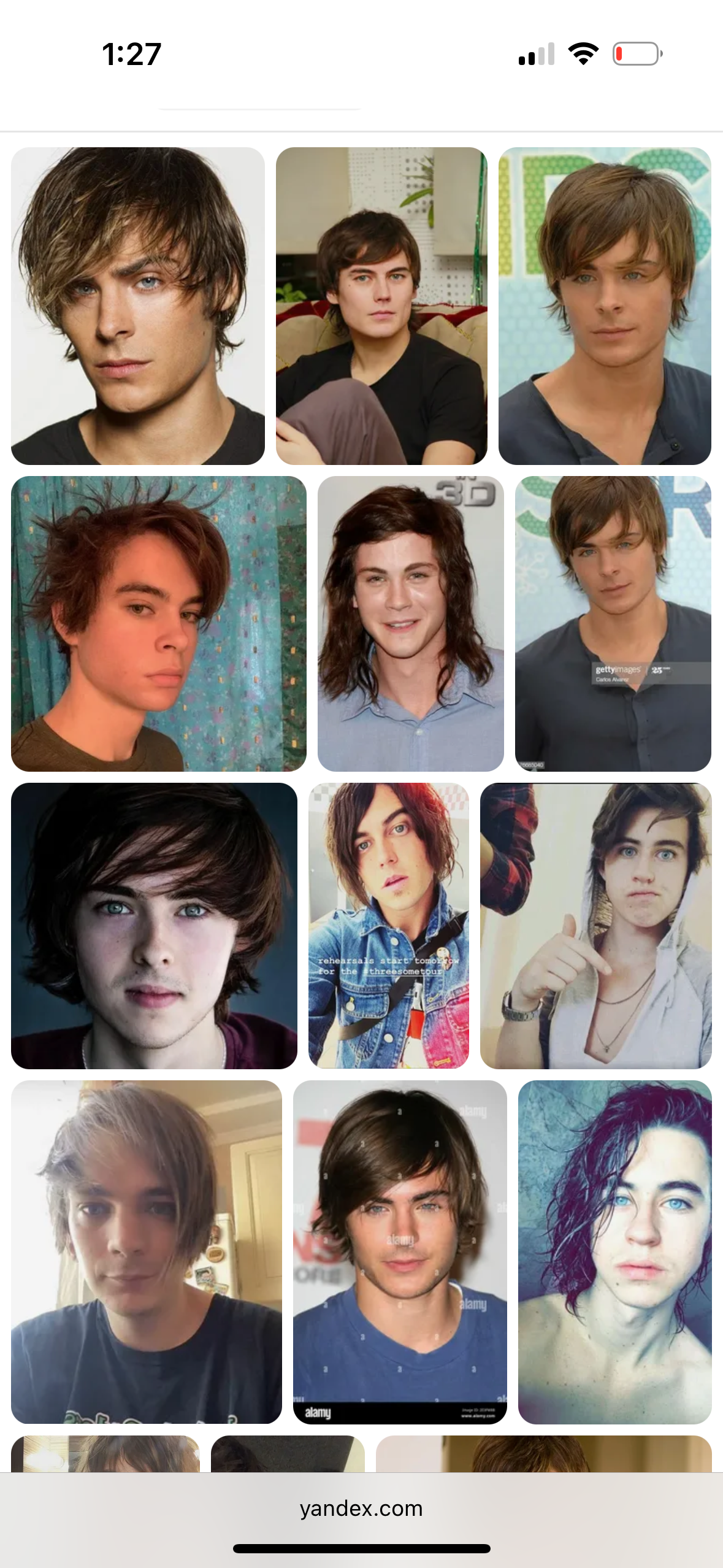The width and height of the screenshot is (723, 1568).
Task: Tap the yandex.com address bar
Action: (x=361, y=1508)
